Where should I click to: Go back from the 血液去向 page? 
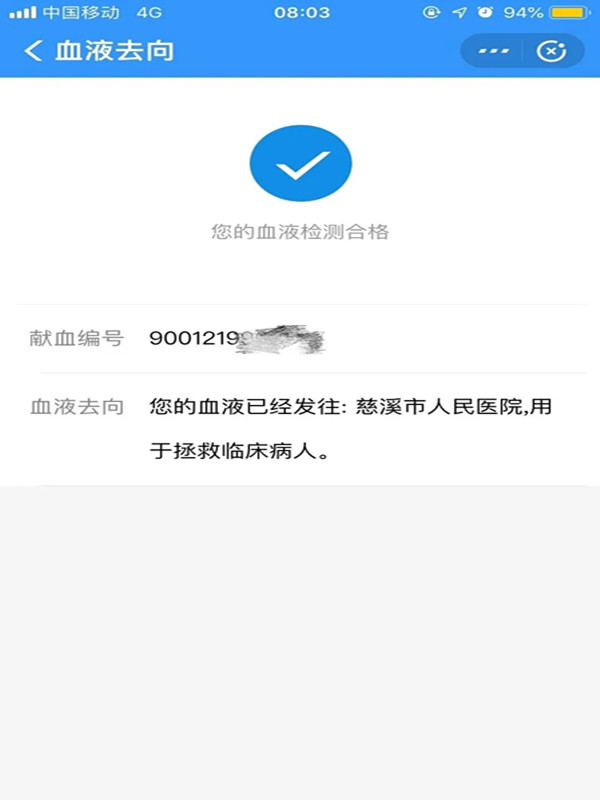coord(34,51)
